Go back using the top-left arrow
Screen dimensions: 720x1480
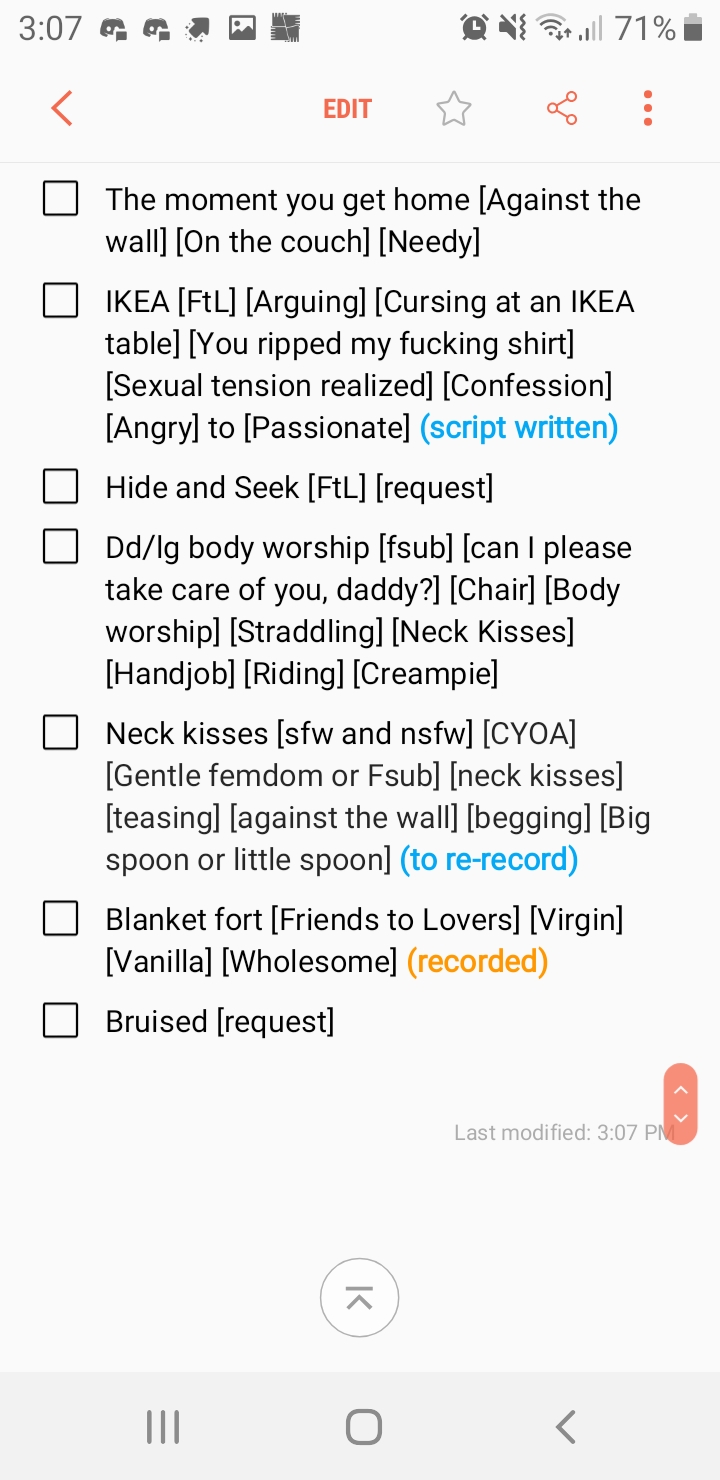coord(62,108)
